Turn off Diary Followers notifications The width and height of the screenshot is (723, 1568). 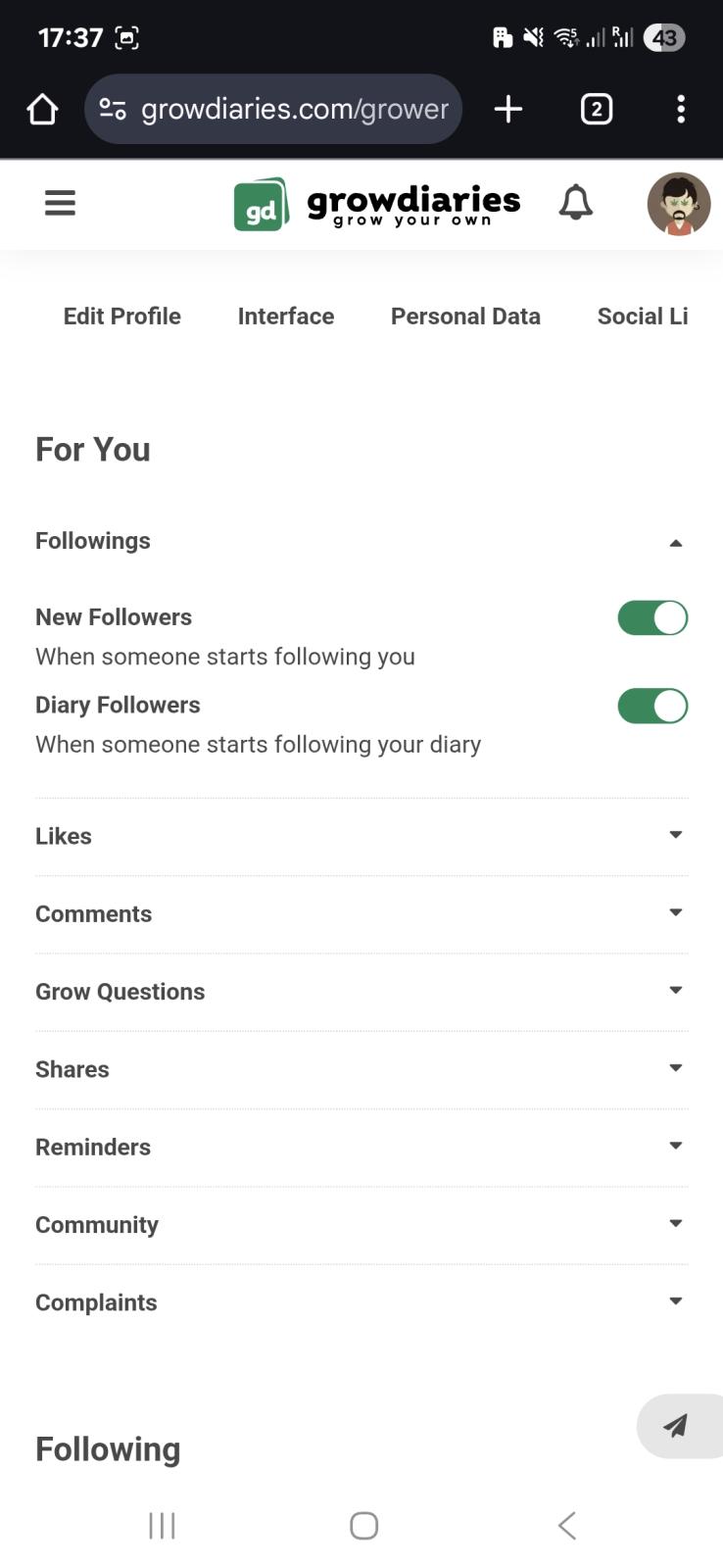point(652,707)
